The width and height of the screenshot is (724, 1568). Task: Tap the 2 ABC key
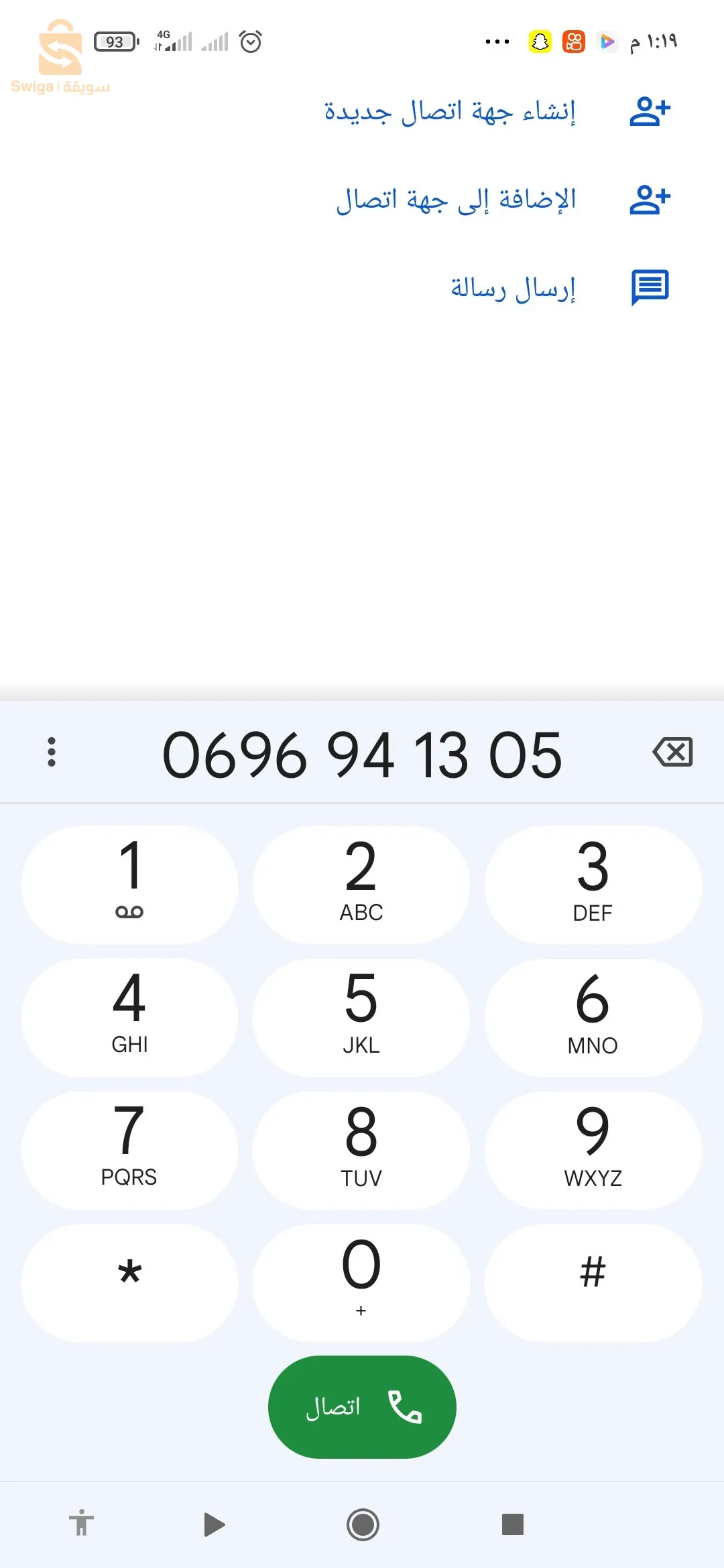(361, 885)
